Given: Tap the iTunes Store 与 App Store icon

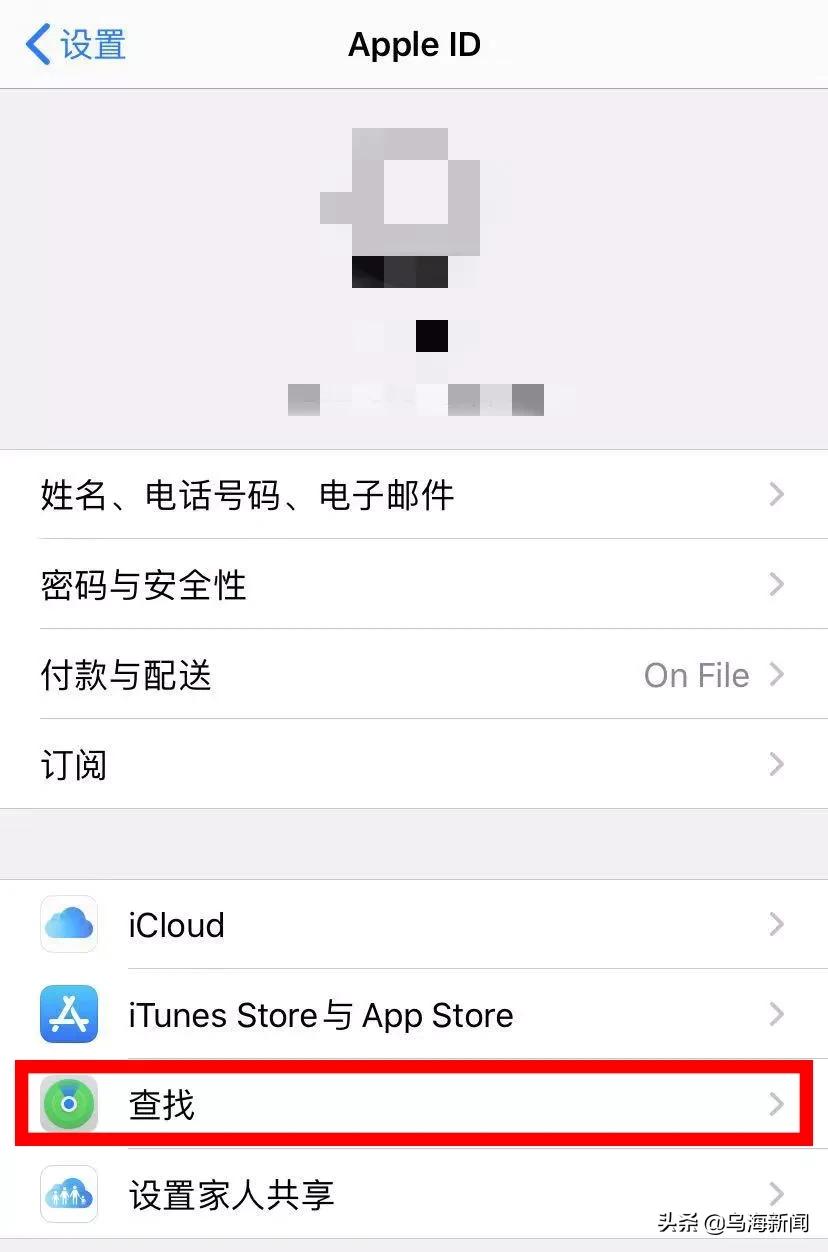Looking at the screenshot, I should [x=68, y=1014].
